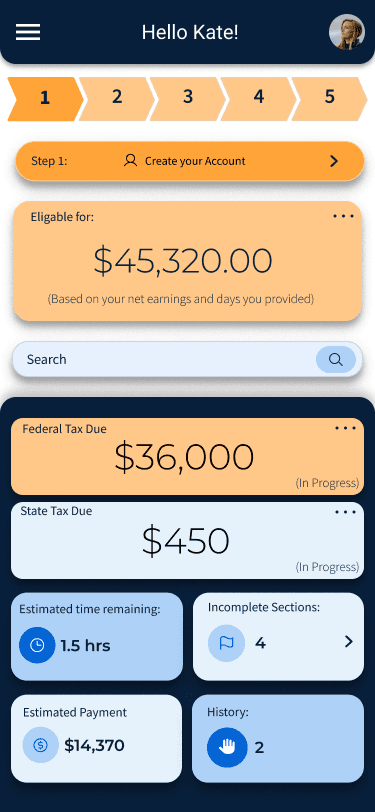Viewport: 375px width, 812px height.
Task: Open the more options on Eligable for card
Action: tap(343, 216)
